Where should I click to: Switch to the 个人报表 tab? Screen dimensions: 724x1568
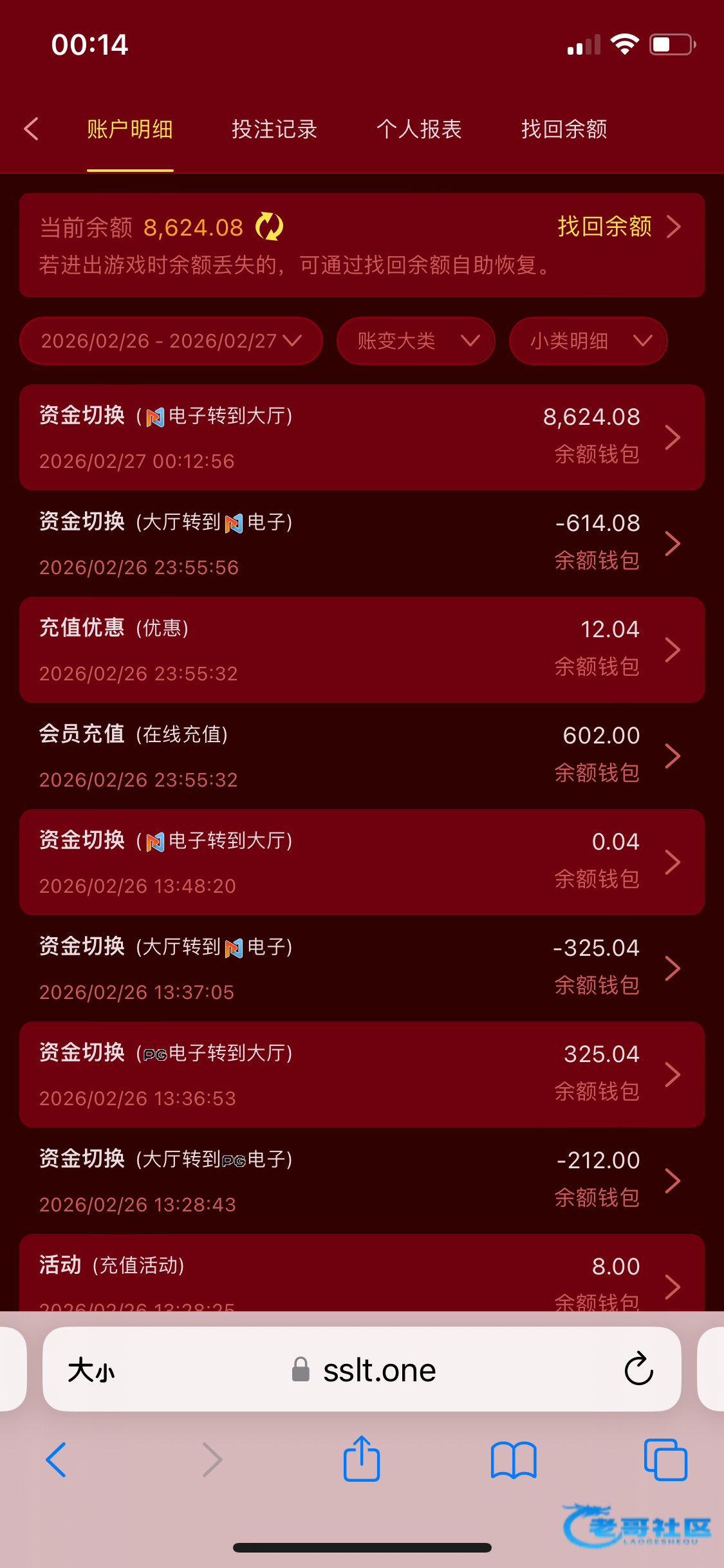(x=419, y=129)
